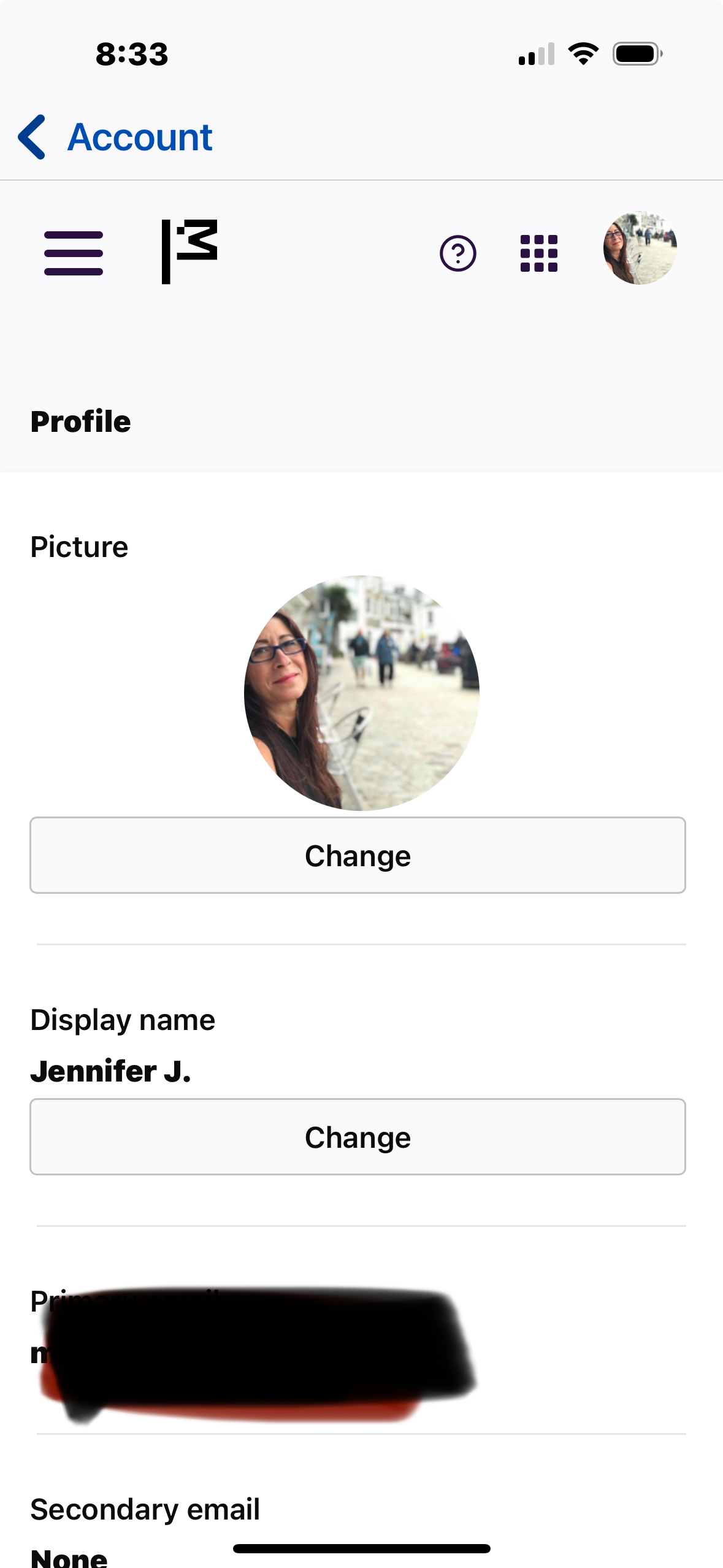Tap the flag logo in the header

click(x=189, y=252)
